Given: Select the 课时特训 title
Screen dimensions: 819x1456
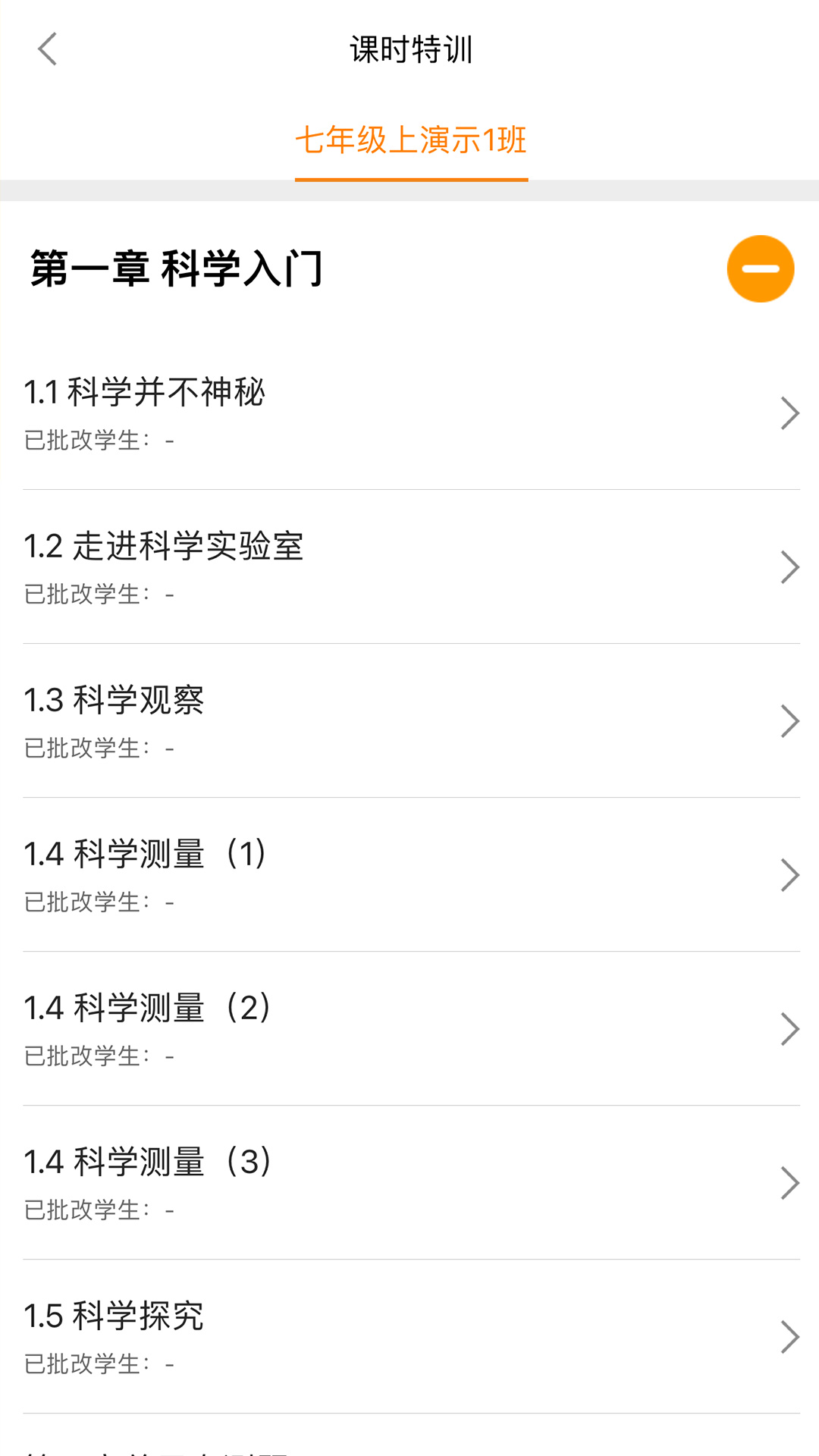Looking at the screenshot, I should click(409, 50).
